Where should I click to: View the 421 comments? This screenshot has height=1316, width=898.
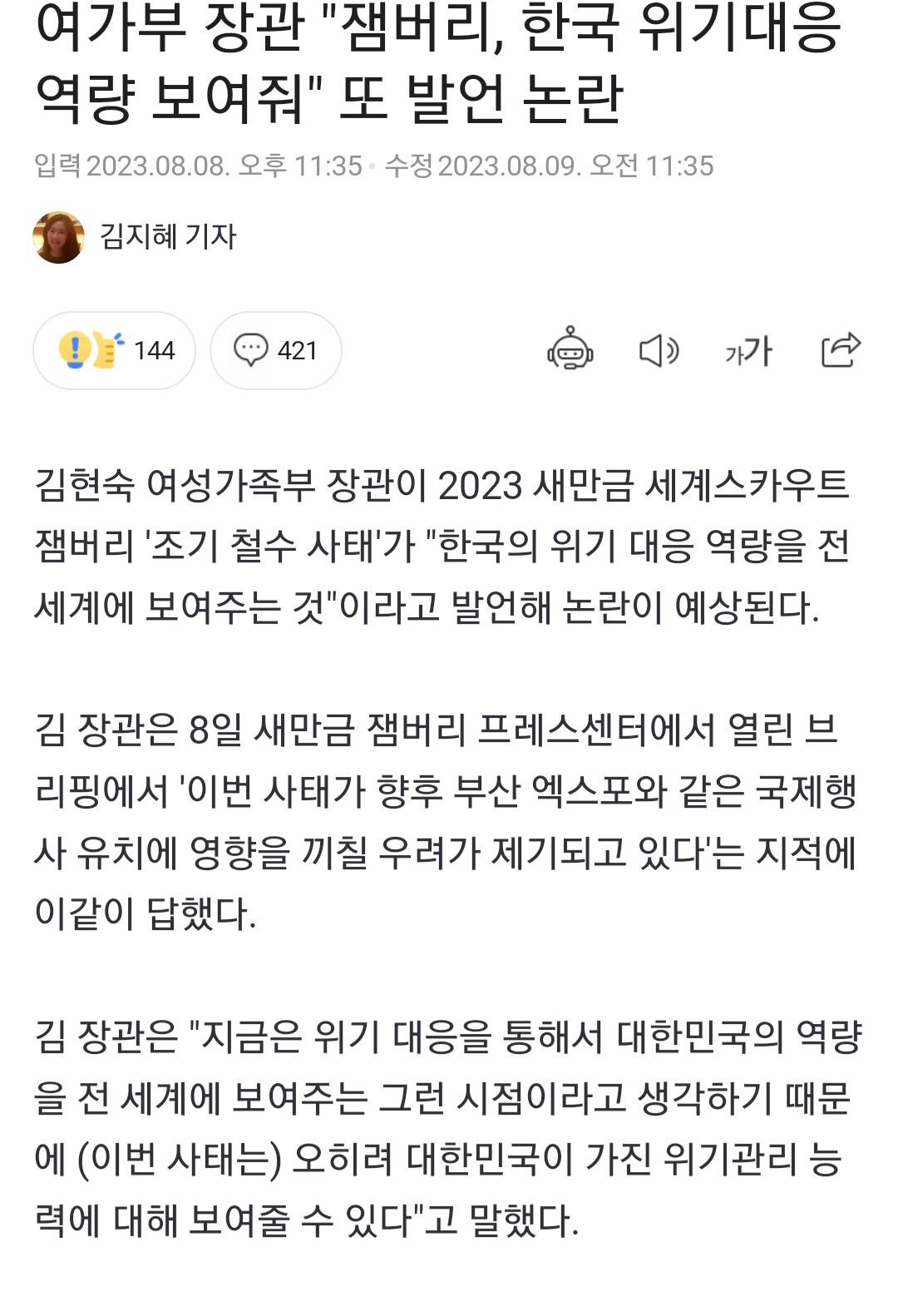(275, 350)
